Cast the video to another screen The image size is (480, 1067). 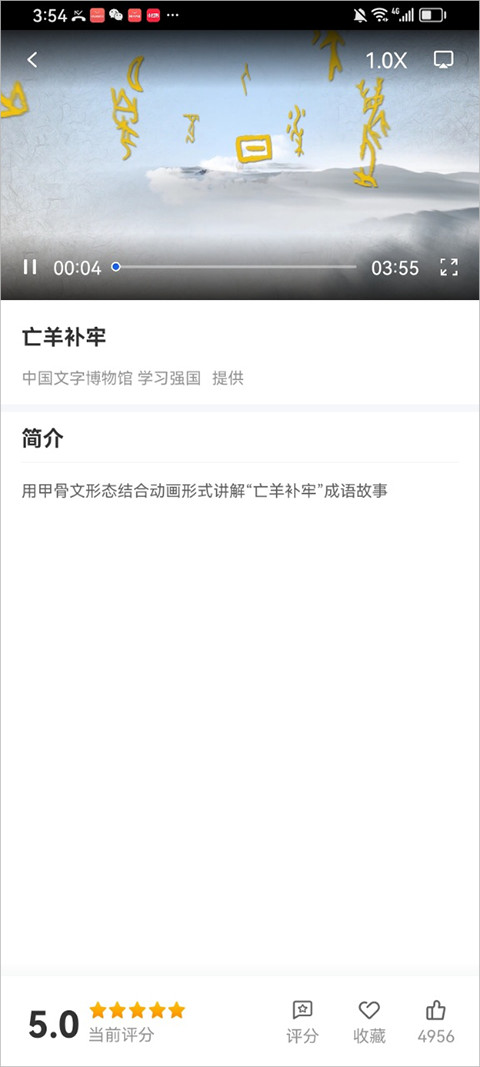click(444, 60)
